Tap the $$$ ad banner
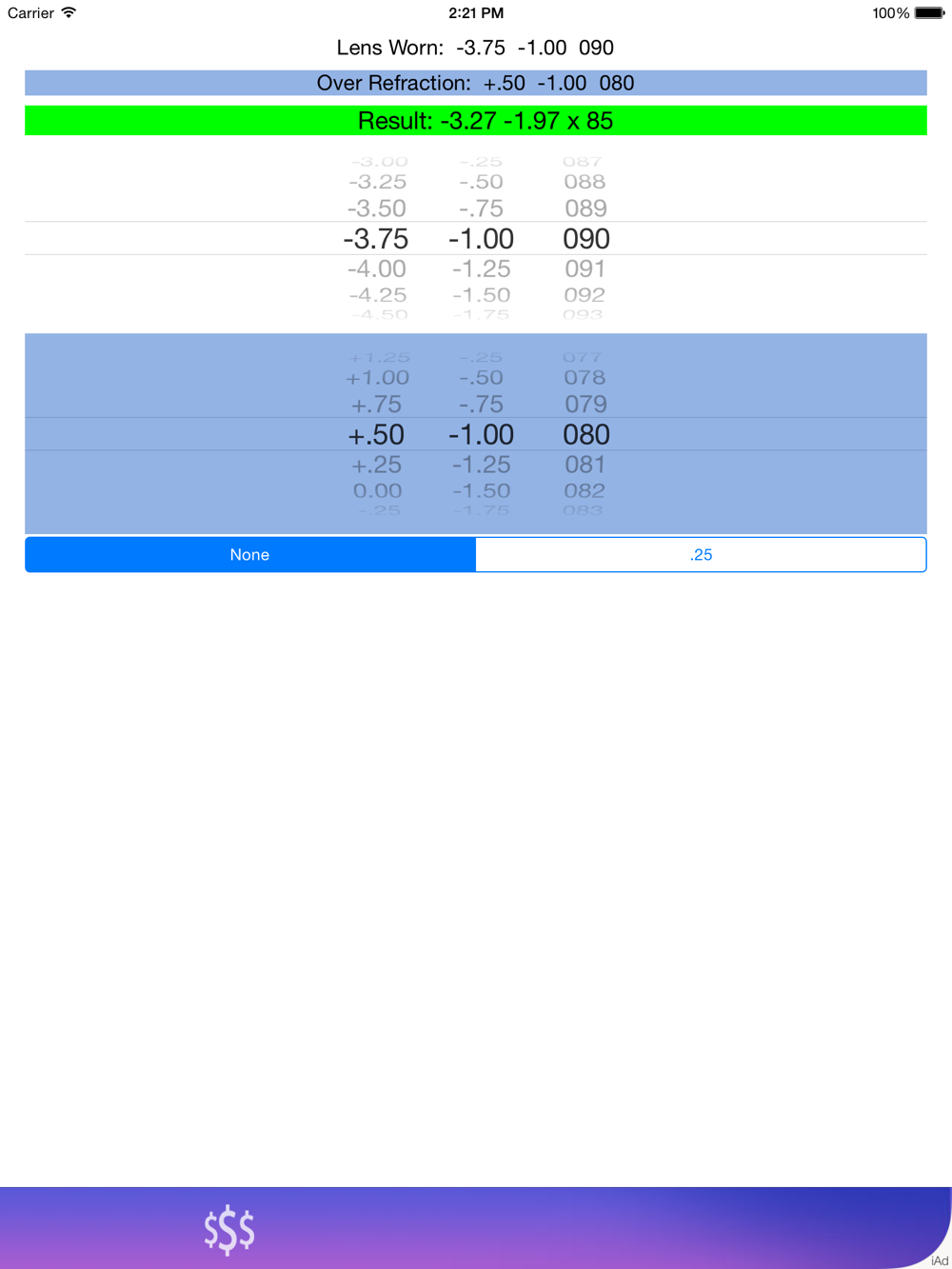Image resolution: width=952 pixels, height=1269 pixels. [x=476, y=1227]
